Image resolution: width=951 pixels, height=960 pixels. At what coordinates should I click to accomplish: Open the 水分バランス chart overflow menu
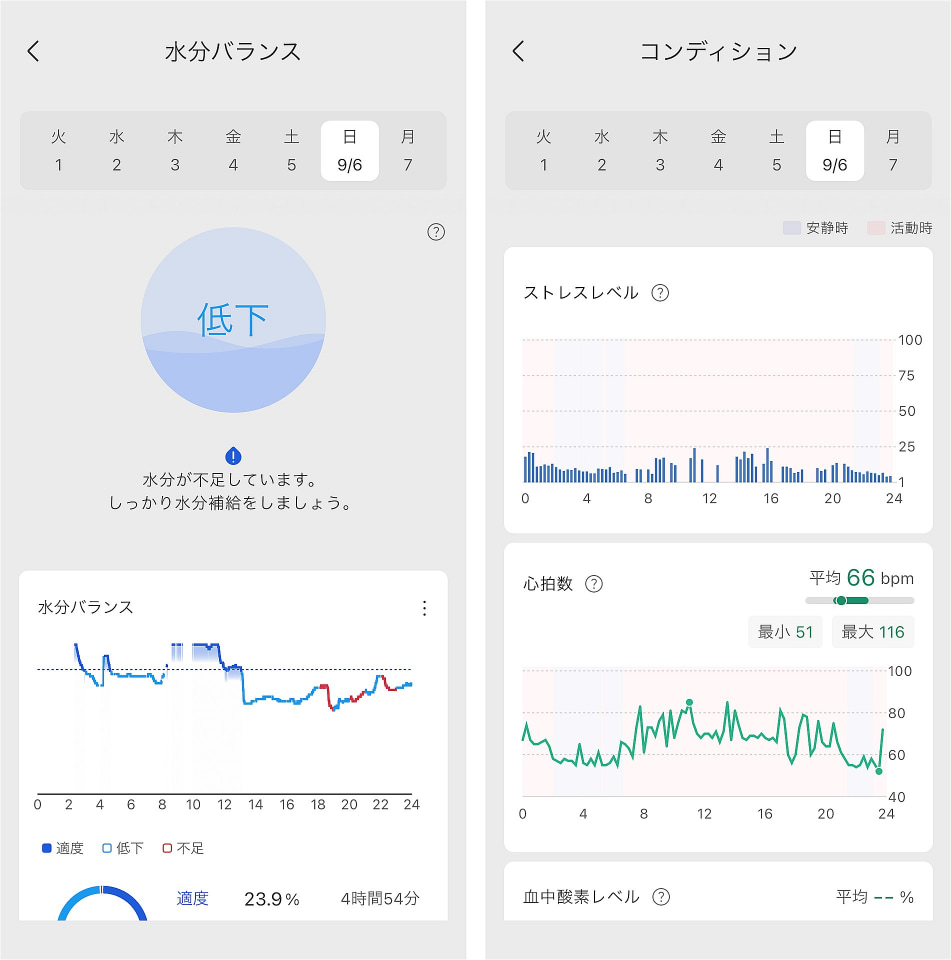click(x=424, y=608)
